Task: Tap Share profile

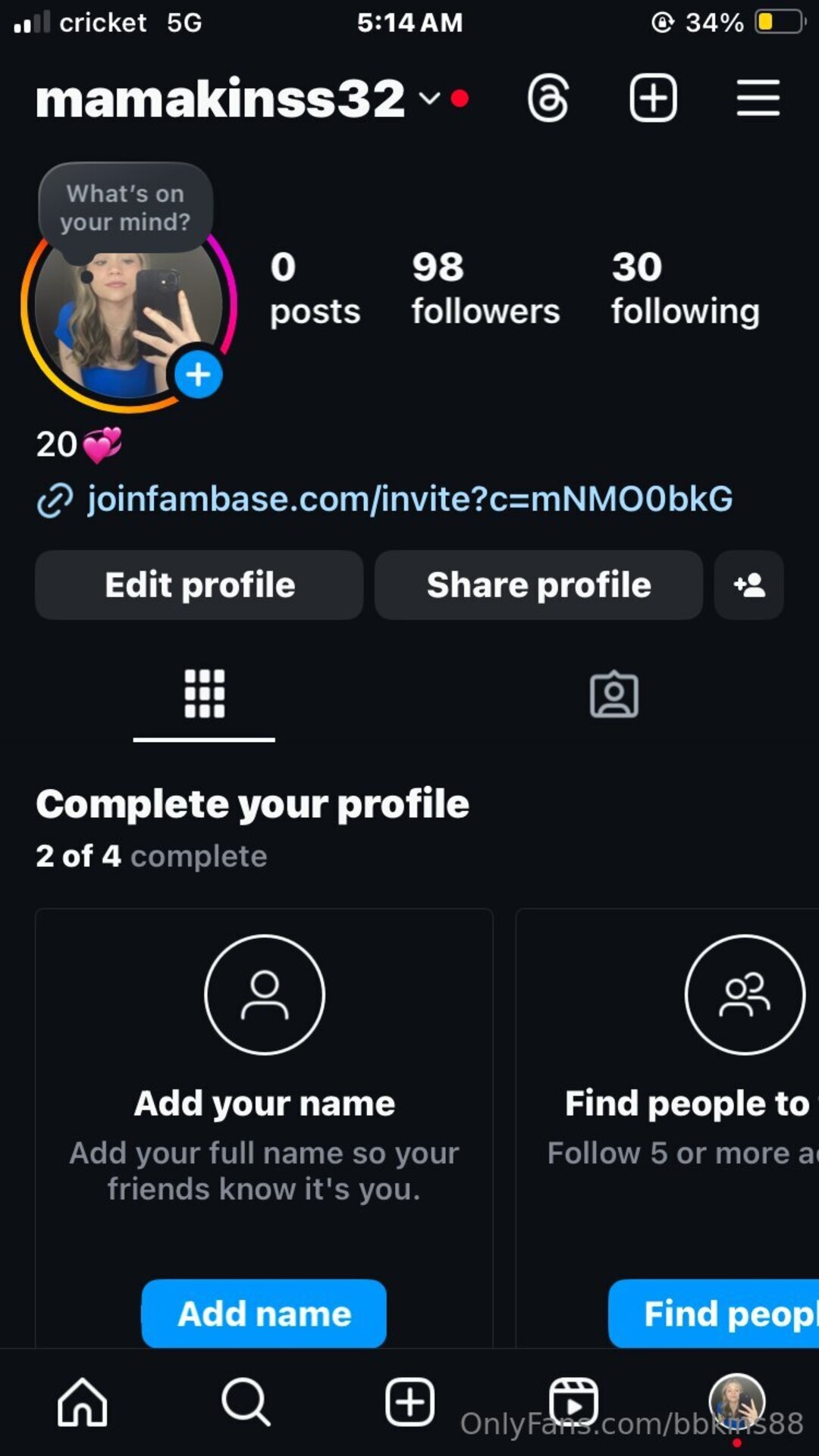Action: [x=538, y=585]
